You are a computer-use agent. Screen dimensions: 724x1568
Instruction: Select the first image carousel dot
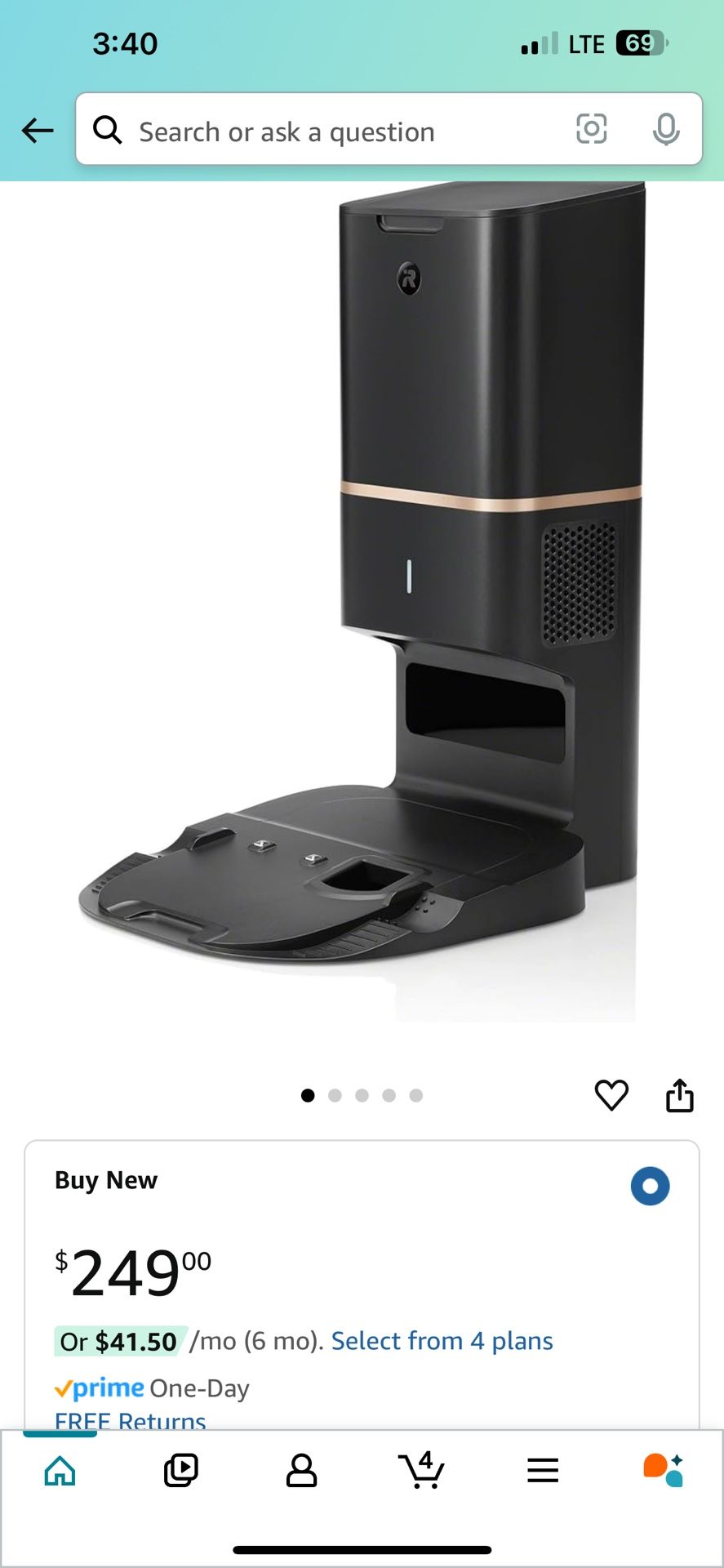coord(308,1096)
